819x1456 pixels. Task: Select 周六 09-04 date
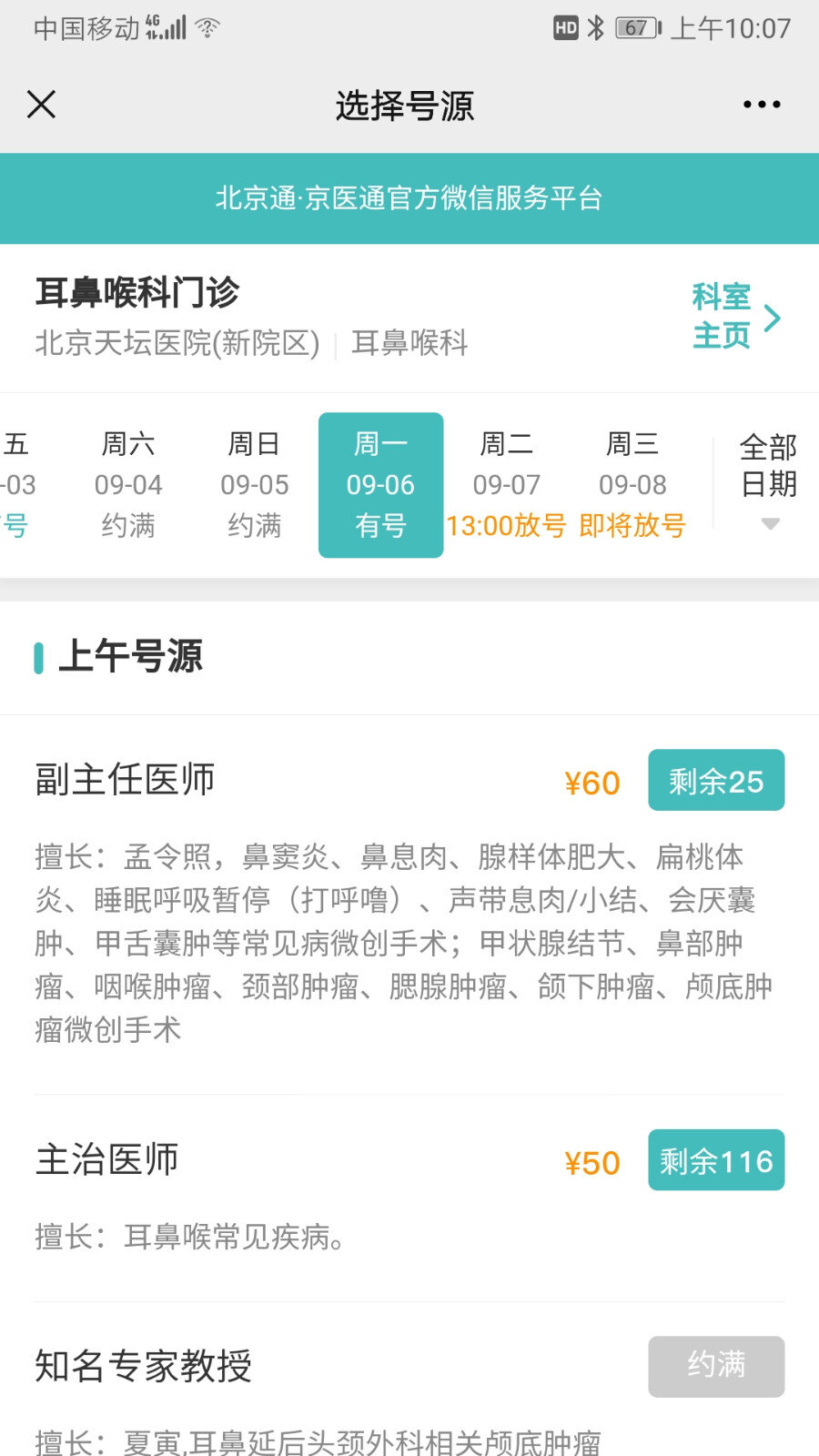click(128, 484)
